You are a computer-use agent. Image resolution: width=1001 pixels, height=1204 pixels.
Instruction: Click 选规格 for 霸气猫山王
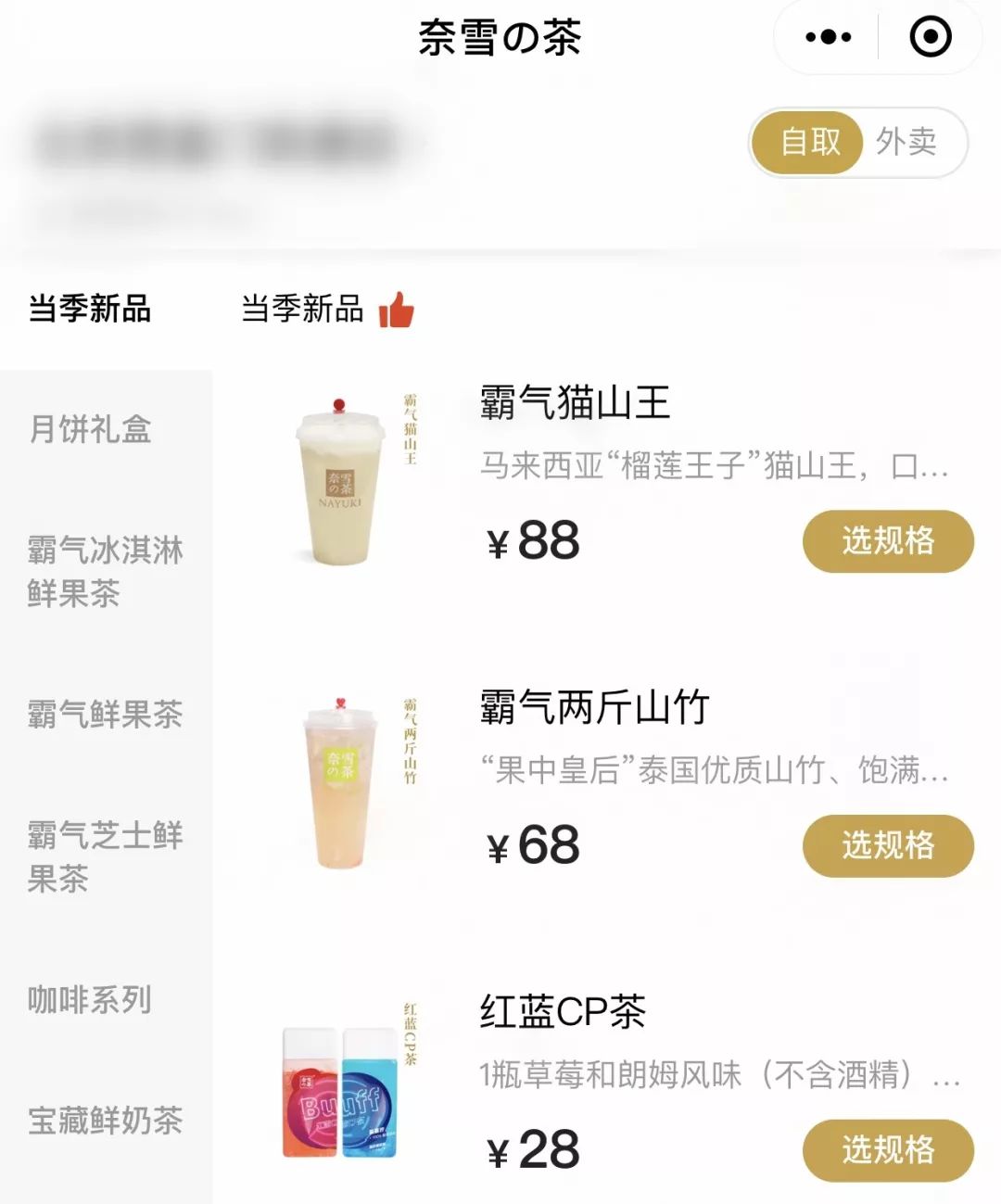pos(887,541)
